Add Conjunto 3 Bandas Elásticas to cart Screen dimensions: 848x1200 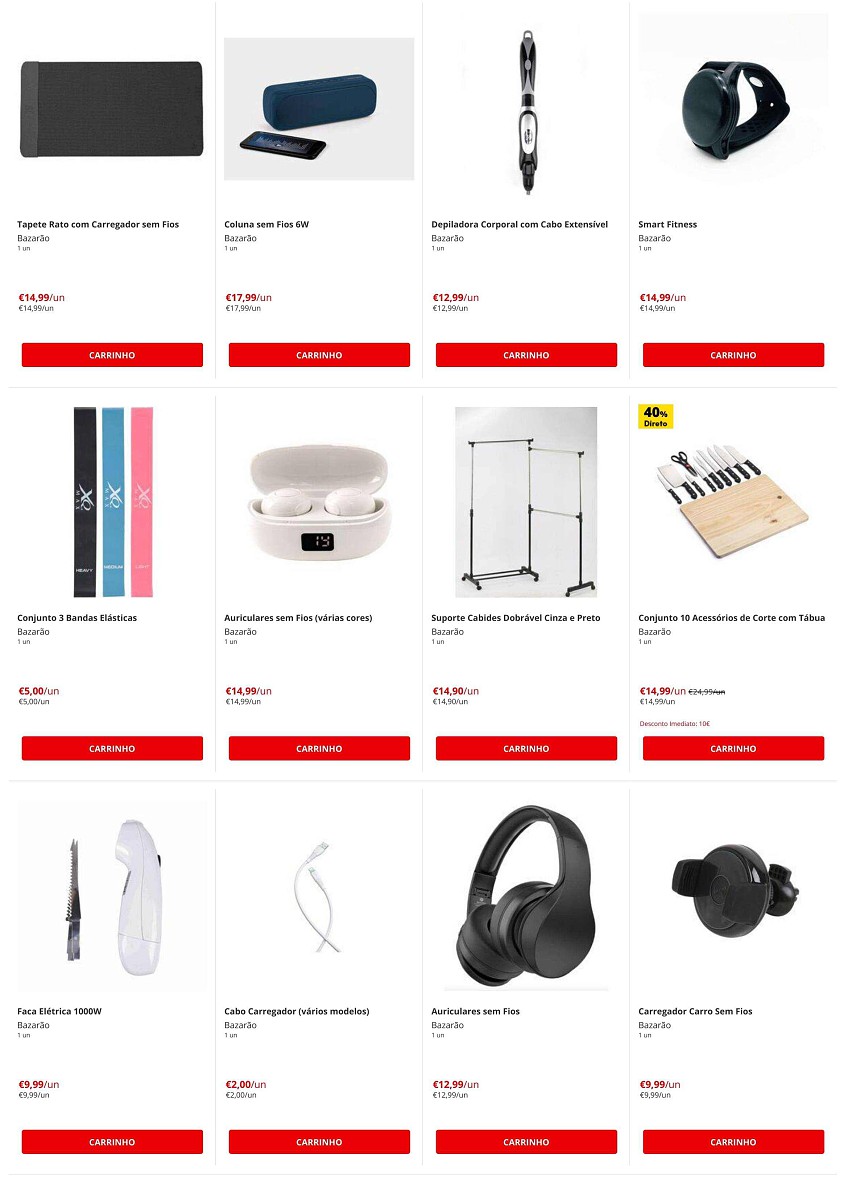(x=112, y=748)
